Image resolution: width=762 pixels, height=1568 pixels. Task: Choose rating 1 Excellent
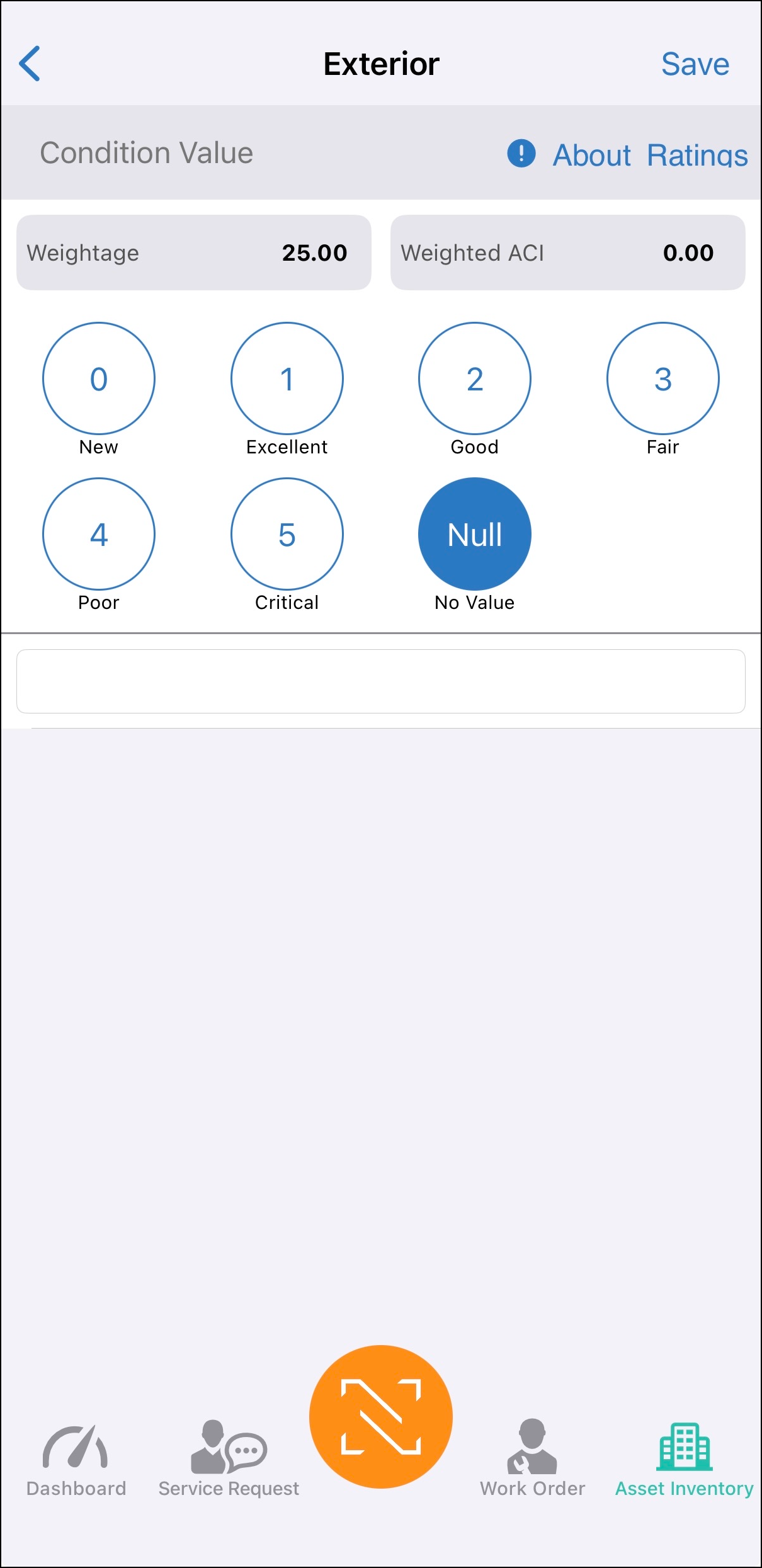287,378
